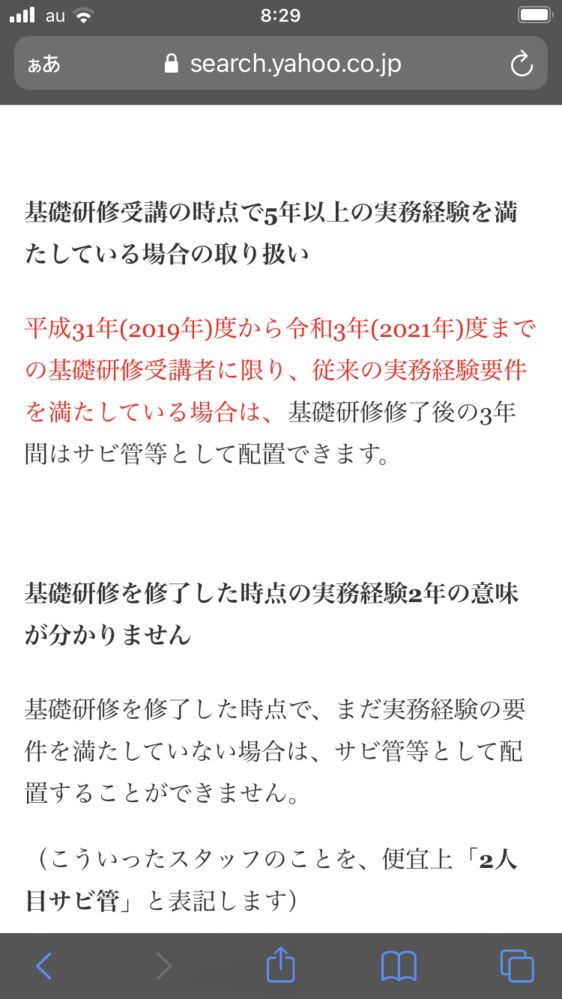562x999 pixels.
Task: Go back to the previous page
Action: pyautogui.click(x=44, y=966)
